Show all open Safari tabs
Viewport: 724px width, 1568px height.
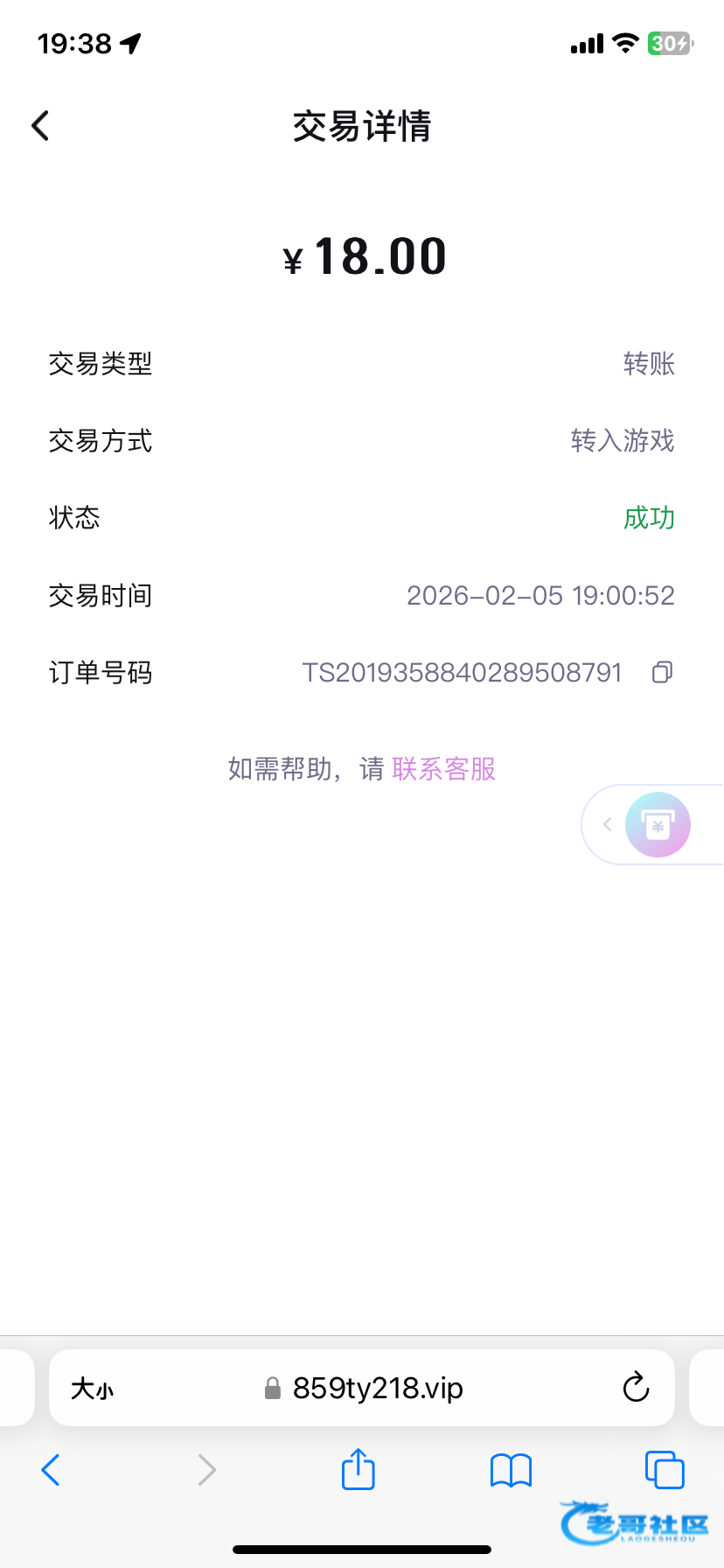click(664, 1469)
